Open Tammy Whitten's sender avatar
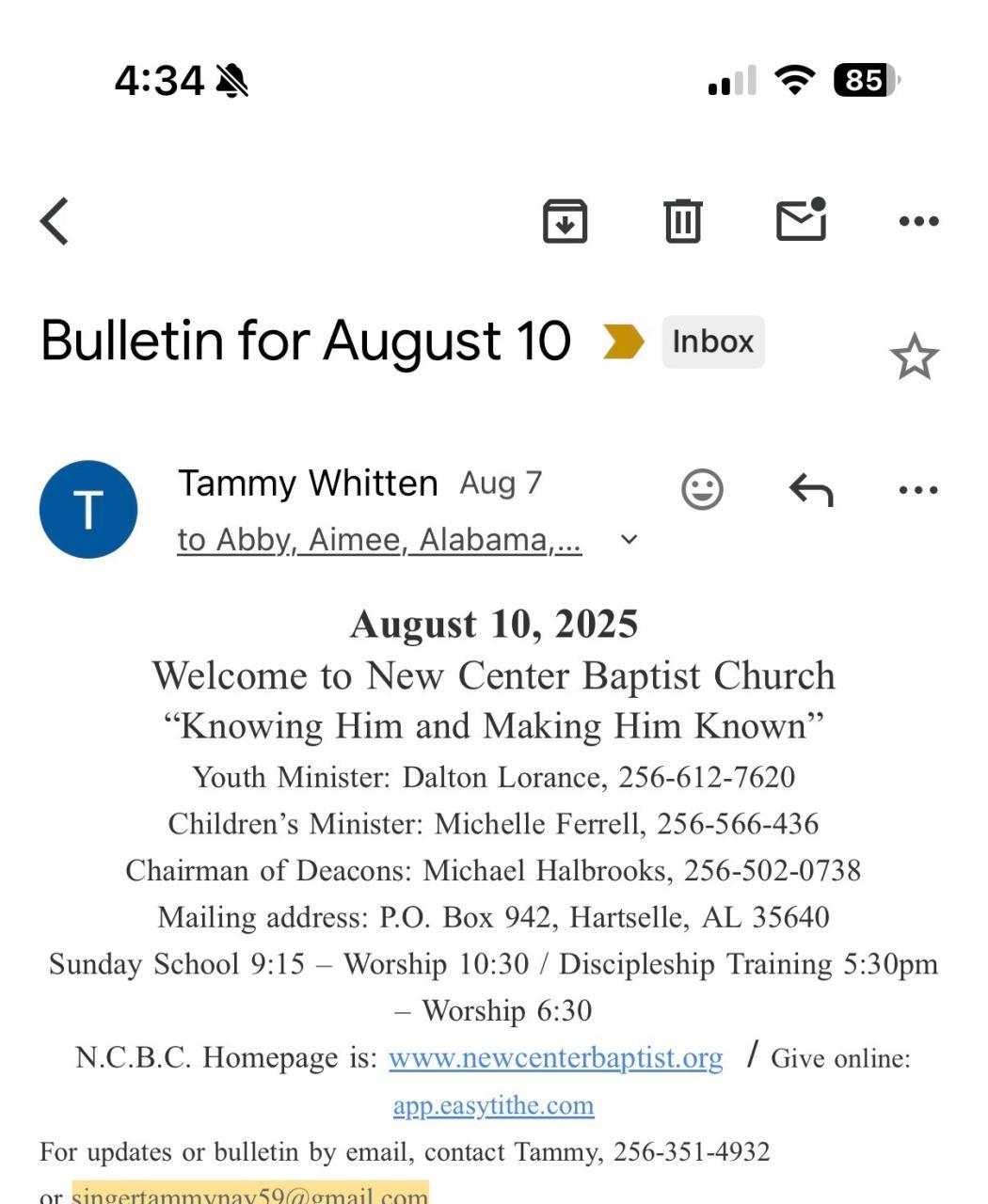Screen dimensions: 988x1204 coord(88,509)
